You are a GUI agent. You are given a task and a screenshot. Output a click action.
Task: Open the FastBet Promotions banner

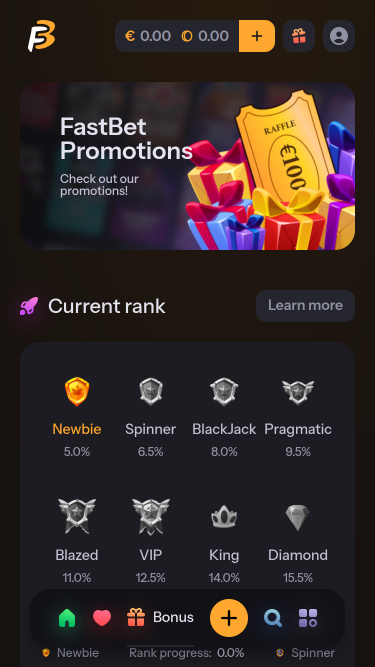(x=188, y=166)
